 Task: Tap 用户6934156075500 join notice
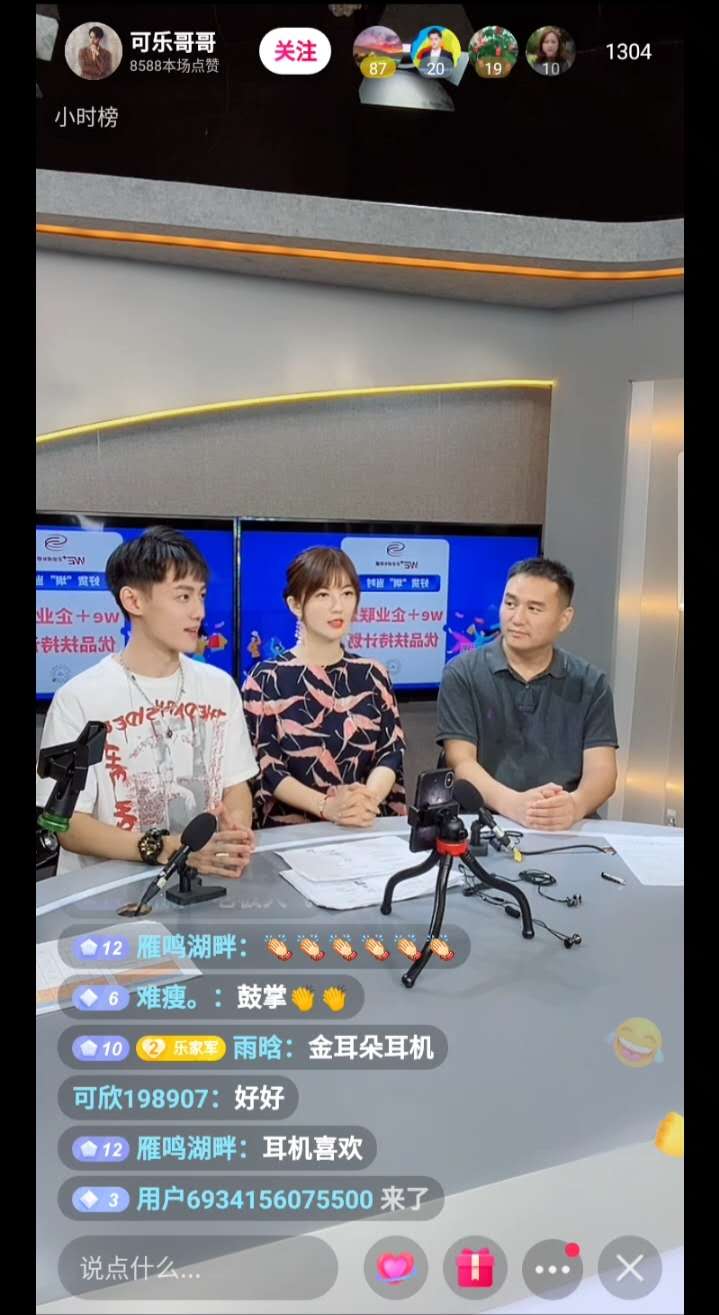pyautogui.click(x=250, y=1198)
